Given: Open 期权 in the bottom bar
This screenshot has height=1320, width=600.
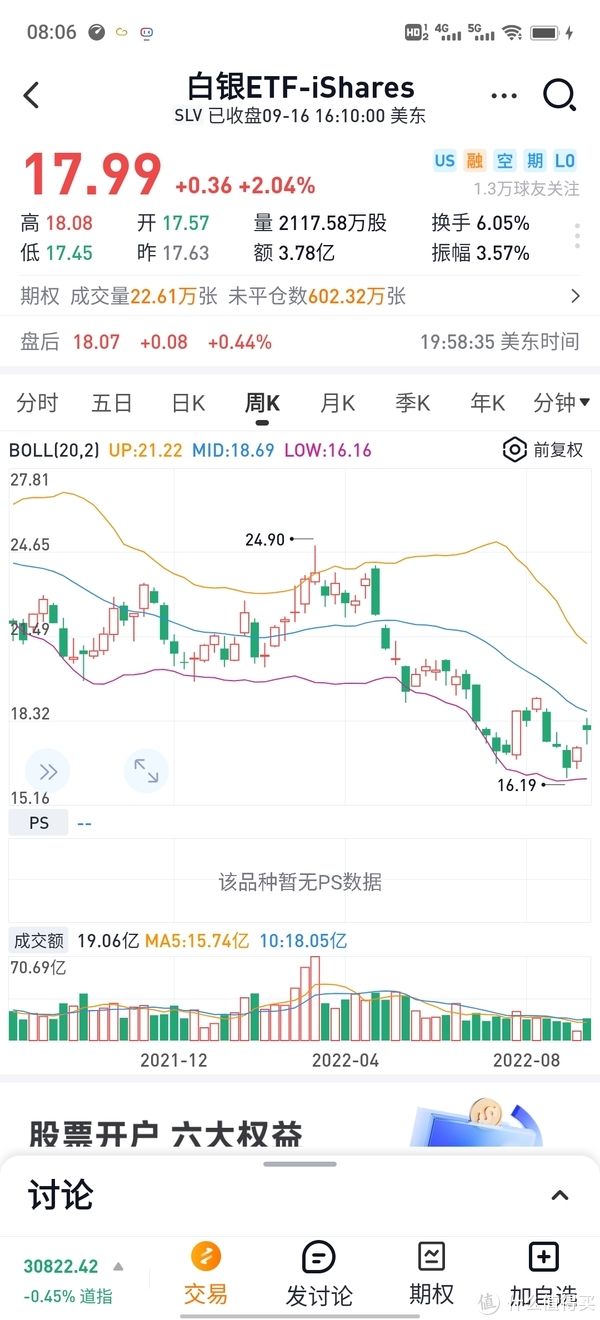Looking at the screenshot, I should tap(431, 1274).
